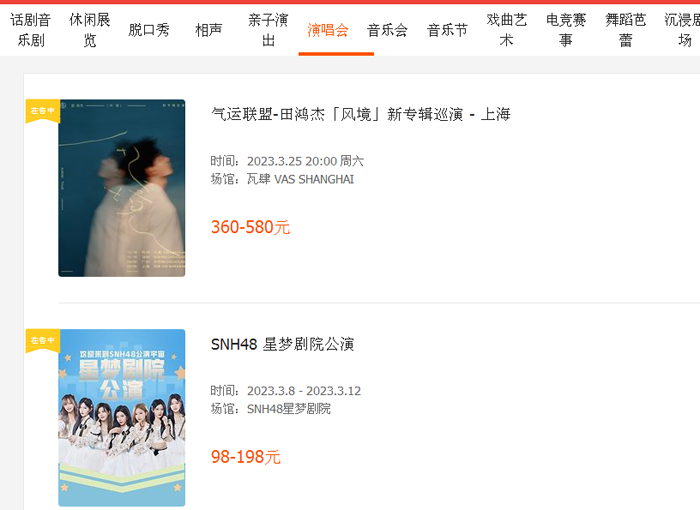Switch to the 话剧音乐剧 tab
This screenshot has height=510, width=700.
coord(31,30)
